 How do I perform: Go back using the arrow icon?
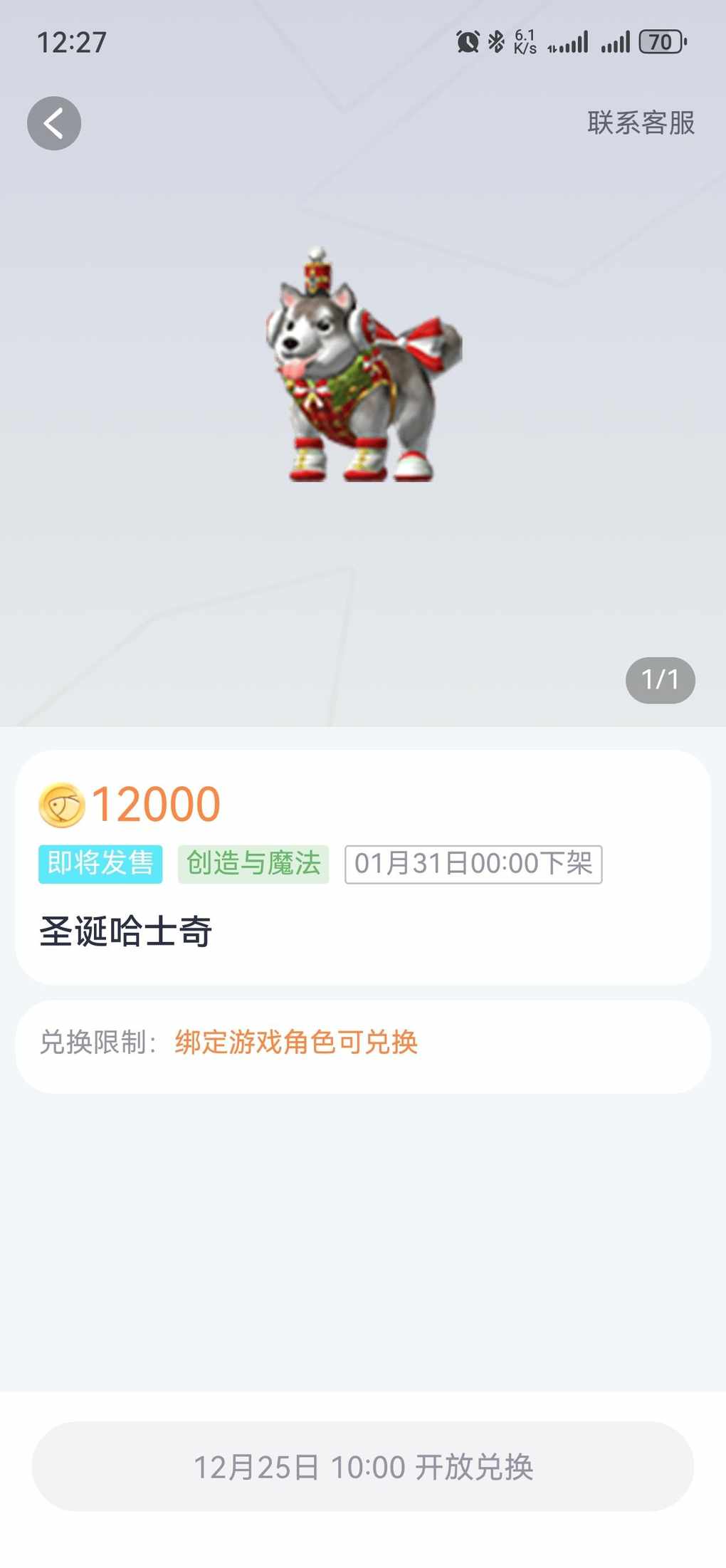54,123
